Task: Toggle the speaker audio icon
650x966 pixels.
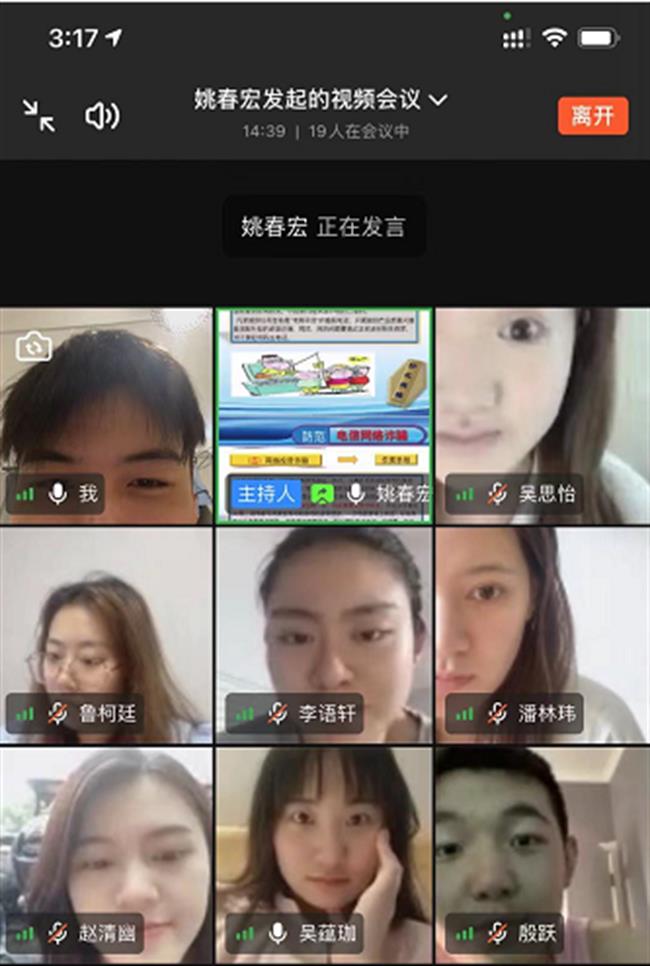Action: [102, 116]
